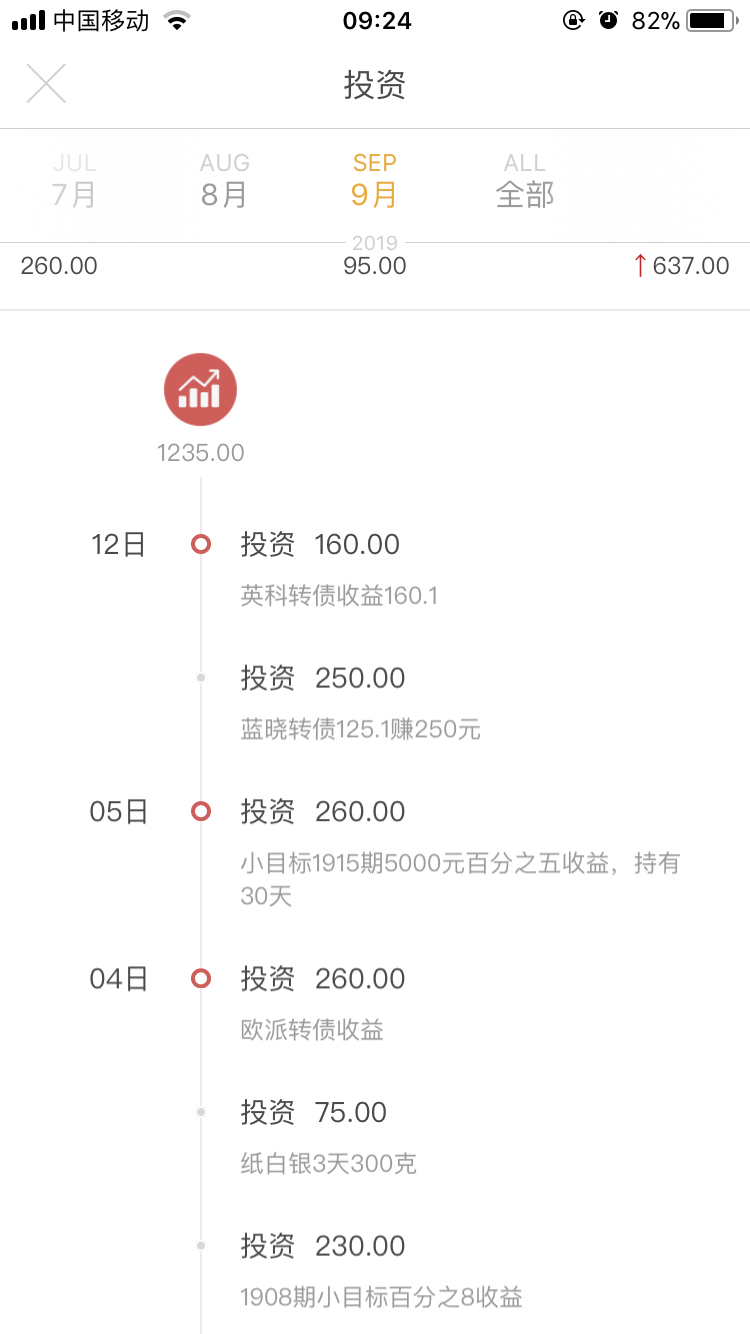Switch to the 全部 ALL tab
The height and width of the screenshot is (1334, 750).
(525, 180)
